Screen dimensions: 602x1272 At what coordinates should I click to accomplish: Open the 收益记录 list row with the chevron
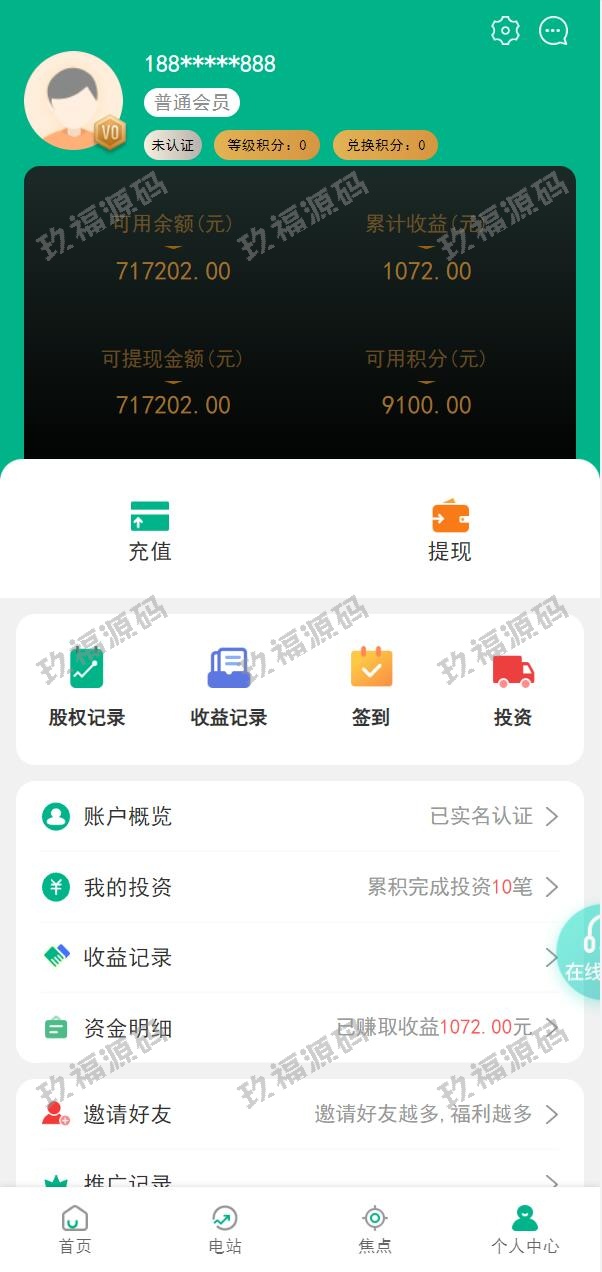300,957
